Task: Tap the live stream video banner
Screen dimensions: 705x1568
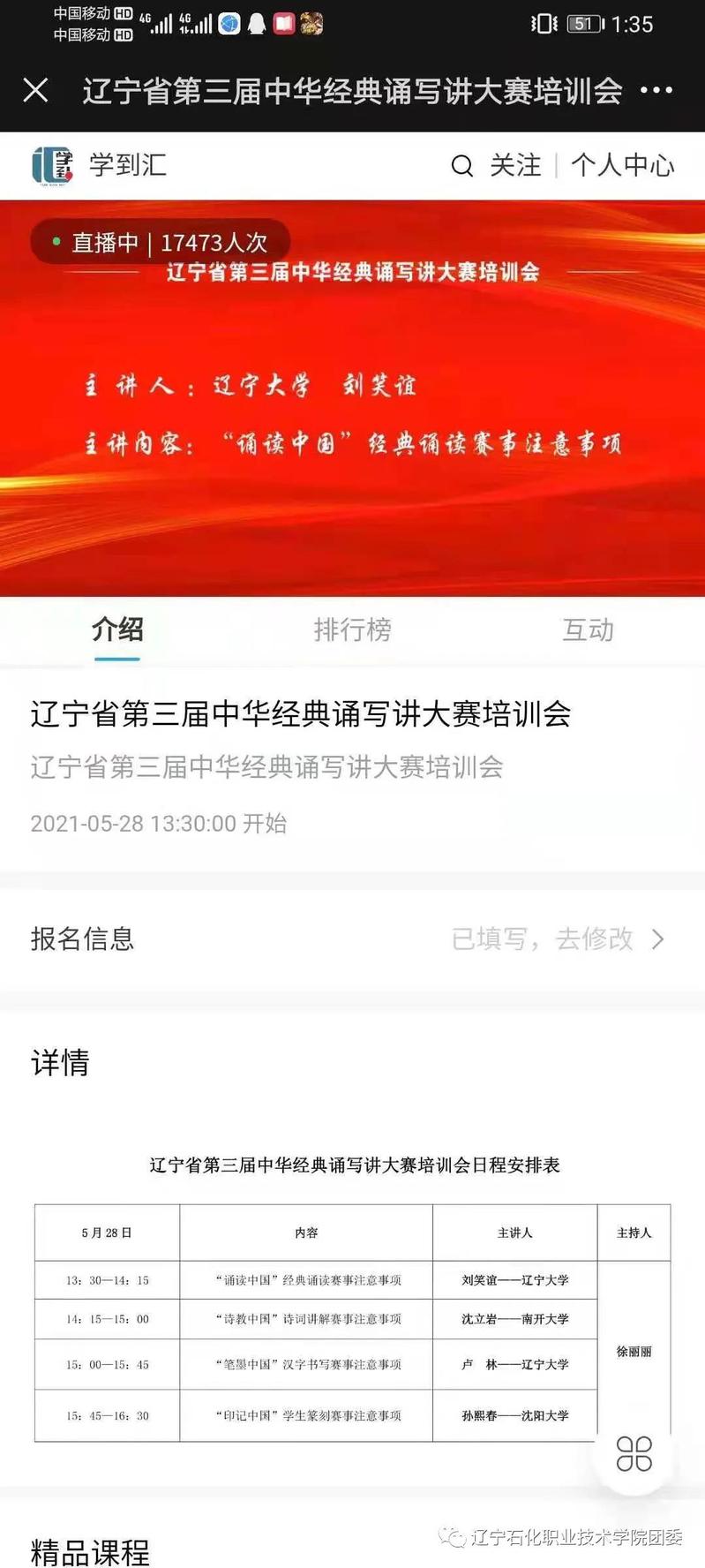Action: tap(352, 397)
